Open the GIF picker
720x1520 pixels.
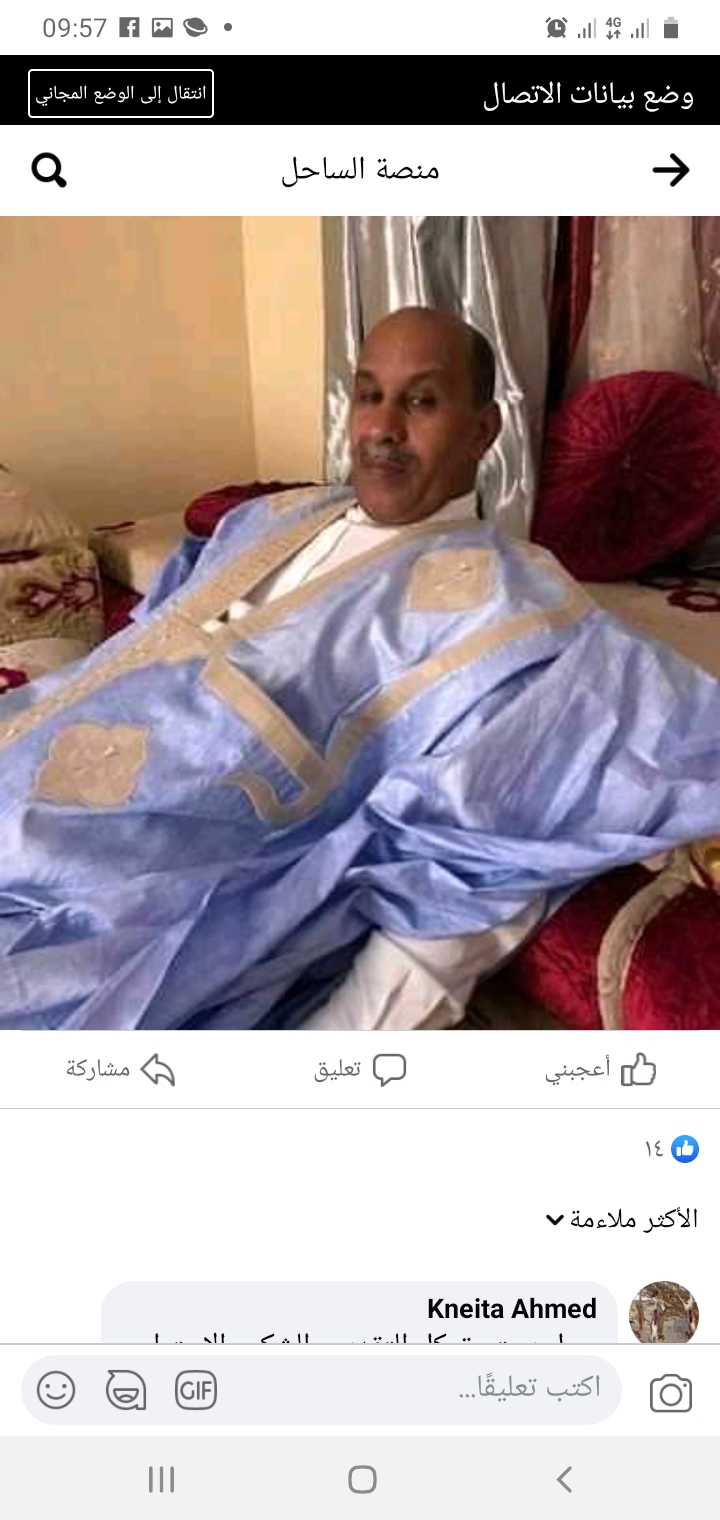[x=196, y=1390]
